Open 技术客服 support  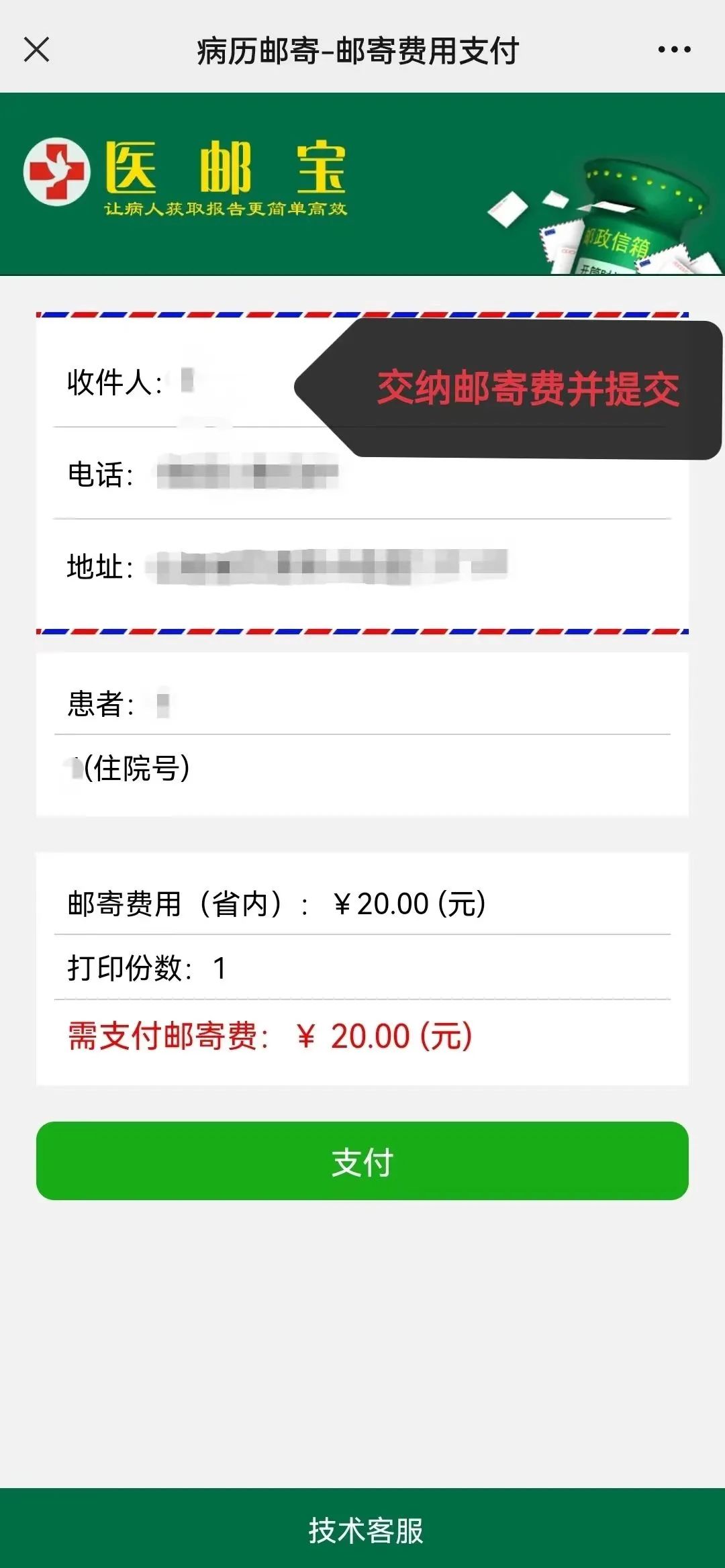(x=365, y=1530)
